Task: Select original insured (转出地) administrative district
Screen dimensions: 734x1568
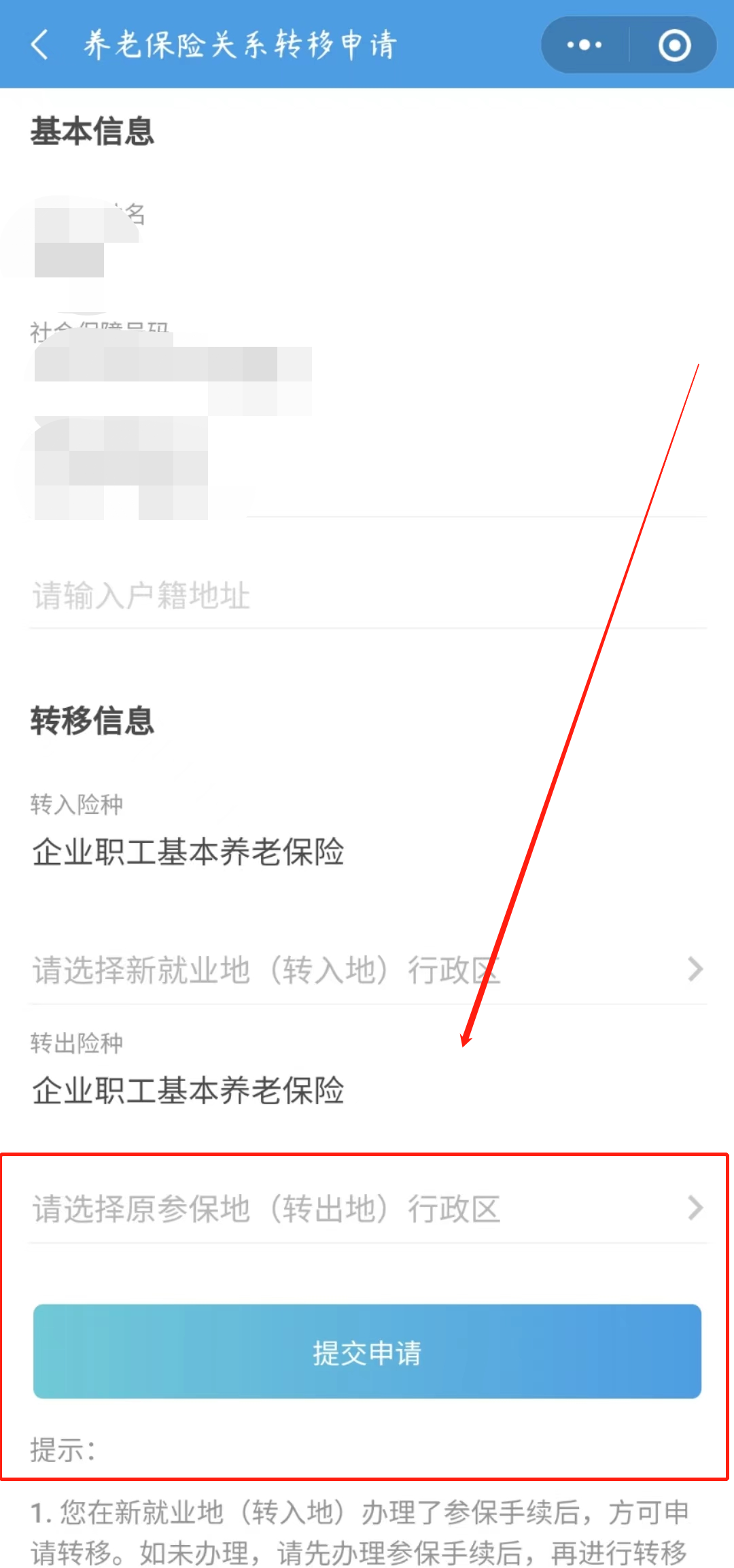Action: [367, 1208]
